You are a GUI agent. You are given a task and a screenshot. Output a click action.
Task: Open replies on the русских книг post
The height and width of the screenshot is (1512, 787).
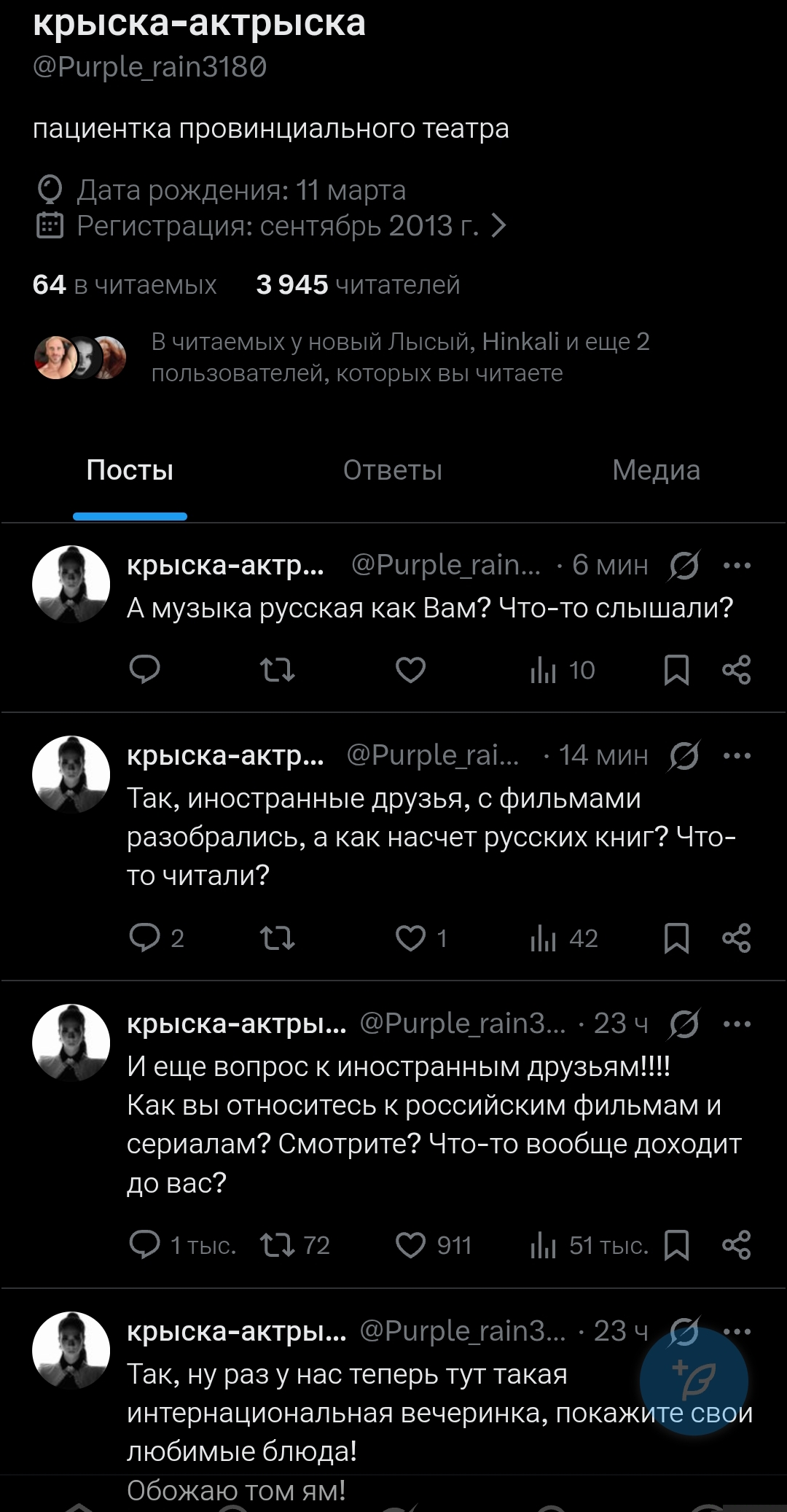[x=144, y=938]
